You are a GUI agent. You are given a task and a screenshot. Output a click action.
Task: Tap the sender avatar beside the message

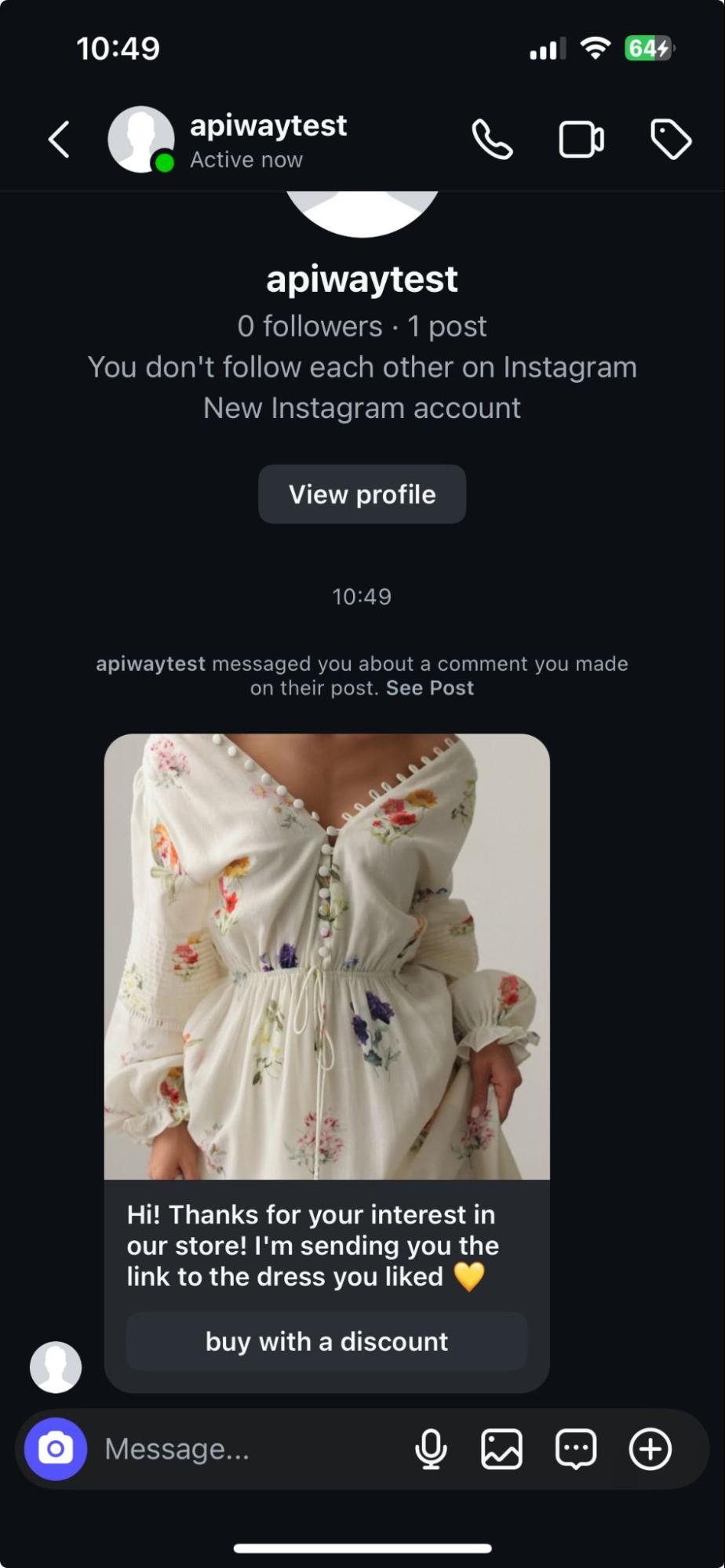(x=56, y=1367)
